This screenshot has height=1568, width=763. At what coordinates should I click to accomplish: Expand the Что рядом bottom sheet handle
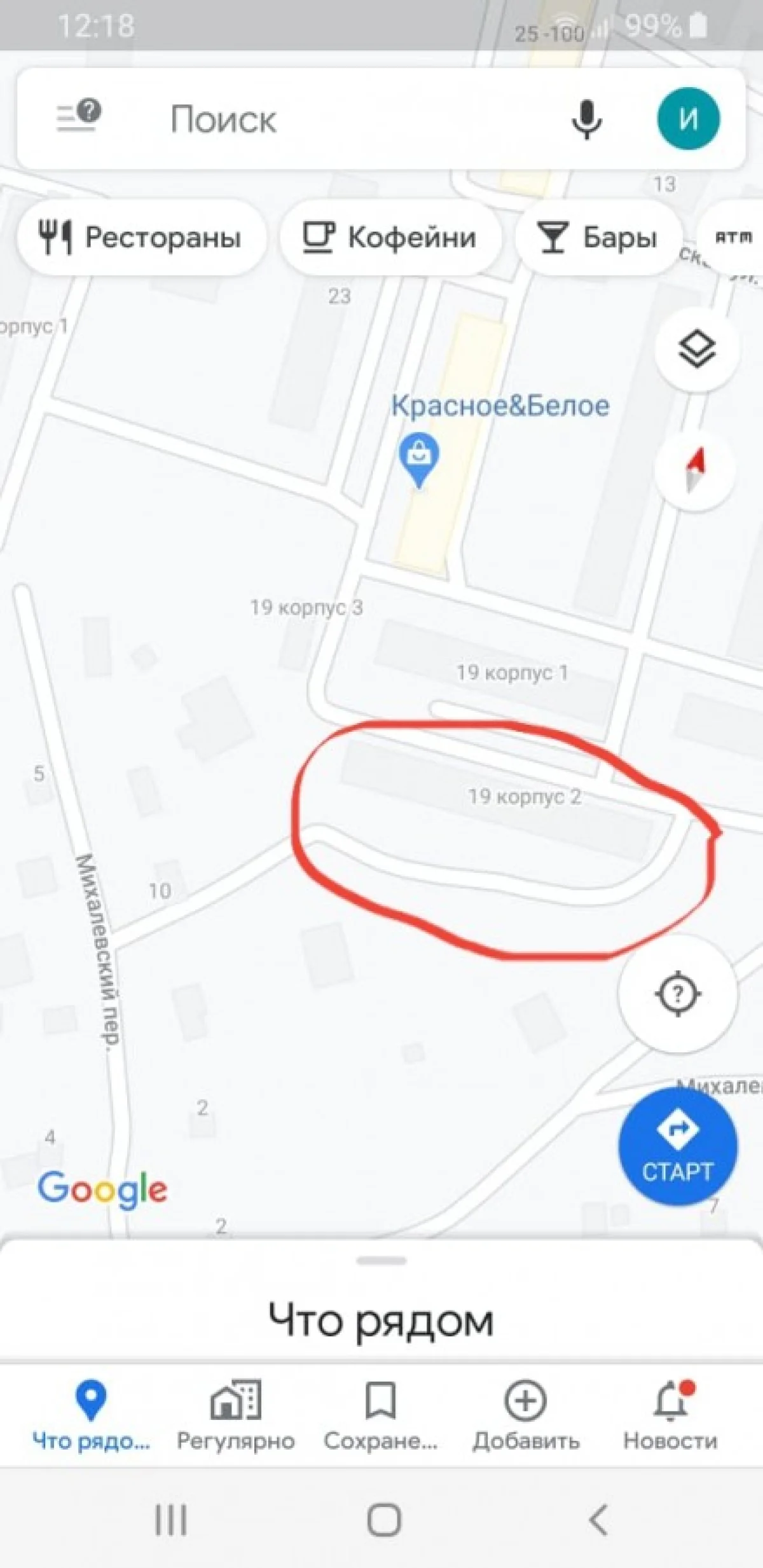click(x=381, y=1260)
